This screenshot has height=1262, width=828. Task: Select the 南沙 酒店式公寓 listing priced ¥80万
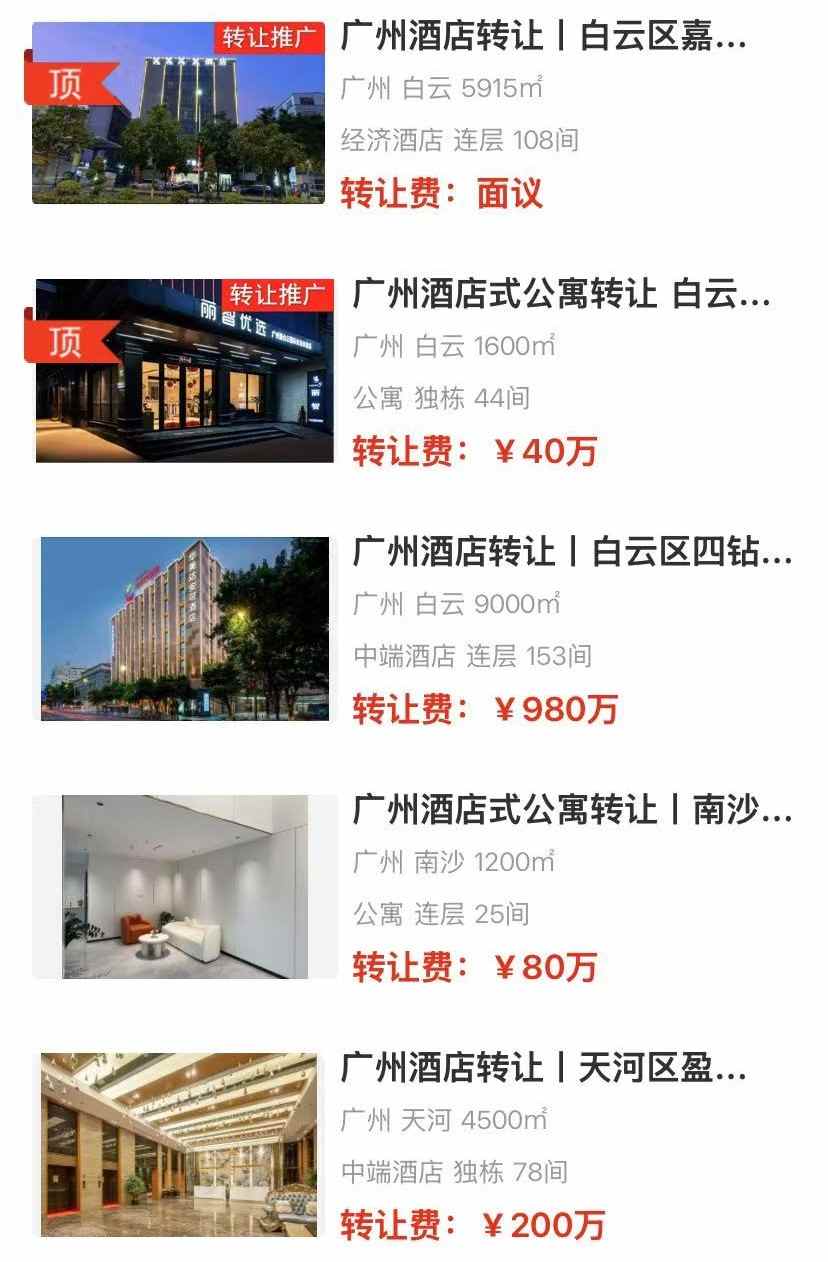coord(571,810)
